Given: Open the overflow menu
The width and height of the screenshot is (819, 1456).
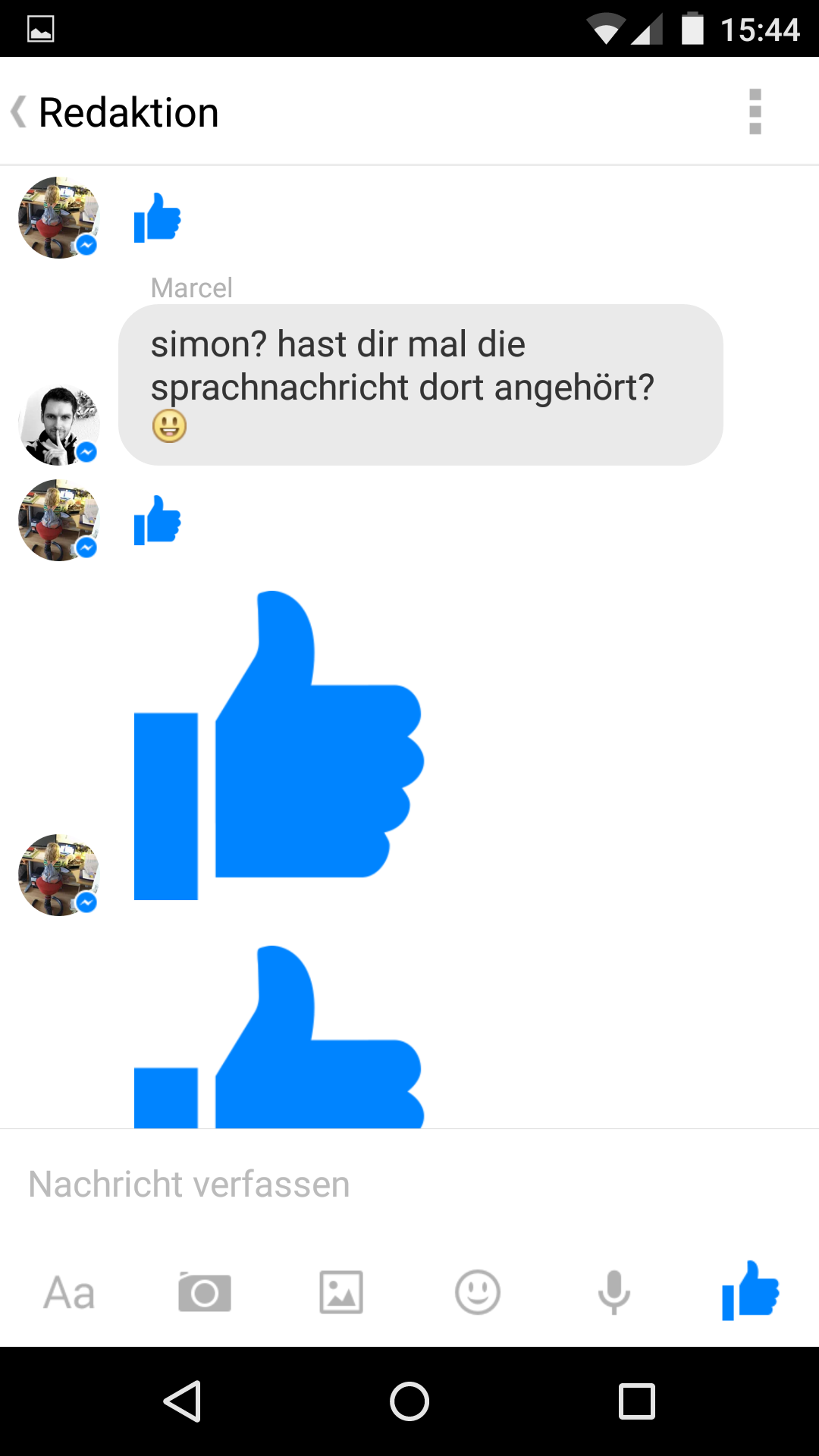Looking at the screenshot, I should 755,112.
